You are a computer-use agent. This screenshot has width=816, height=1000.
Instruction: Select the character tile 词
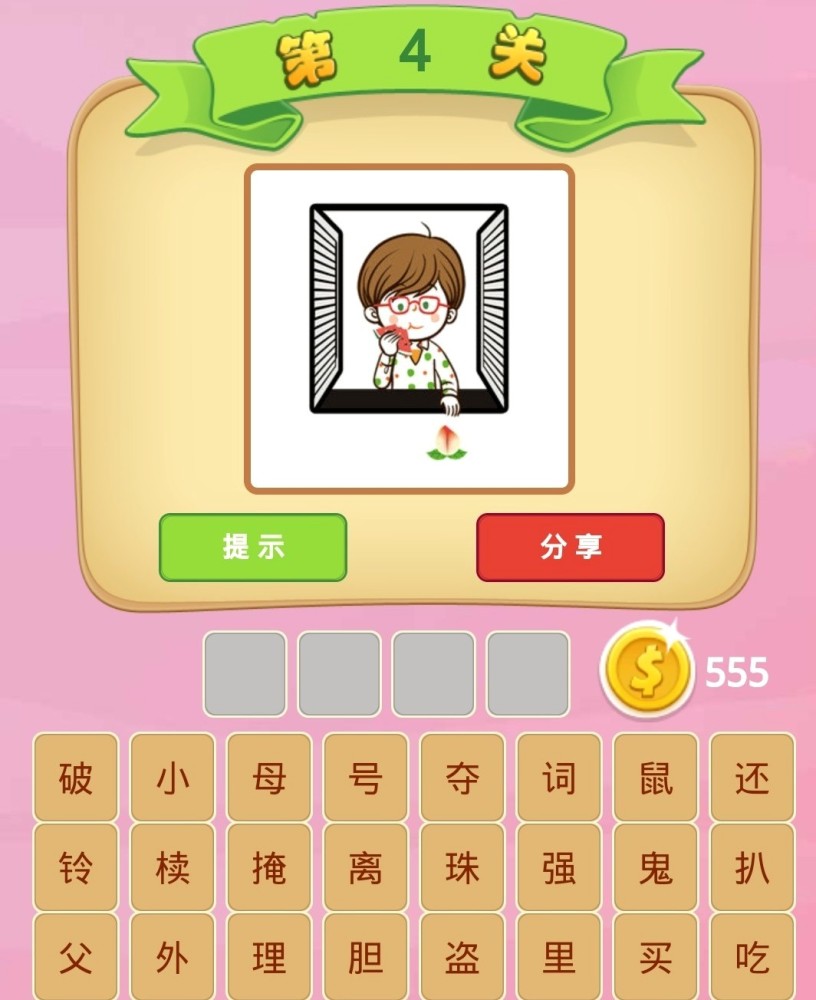point(559,778)
